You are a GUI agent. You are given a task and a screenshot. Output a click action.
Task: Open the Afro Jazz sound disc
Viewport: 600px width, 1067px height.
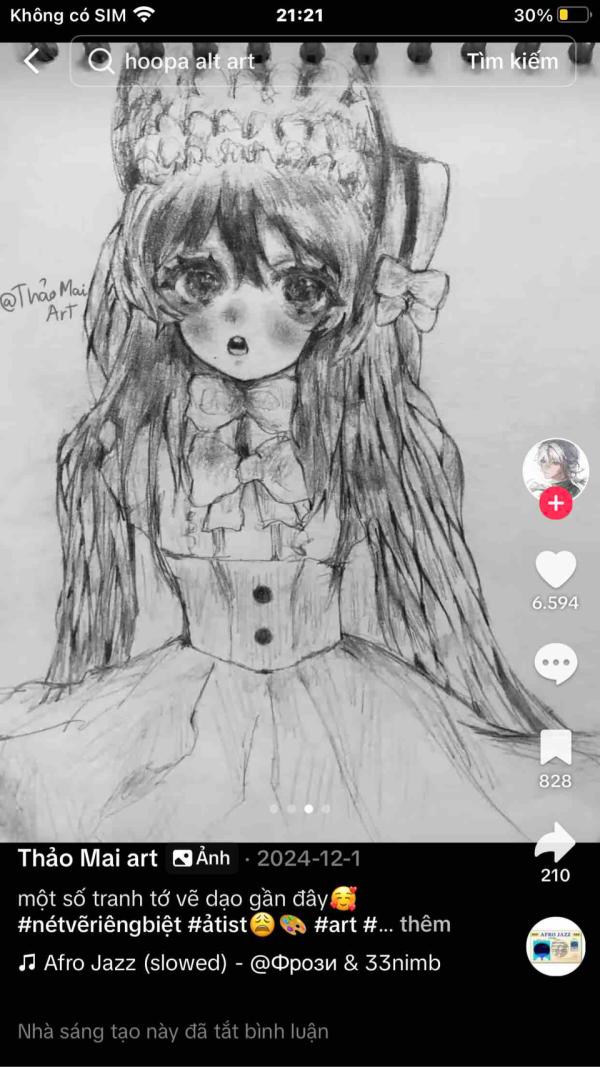[555, 946]
